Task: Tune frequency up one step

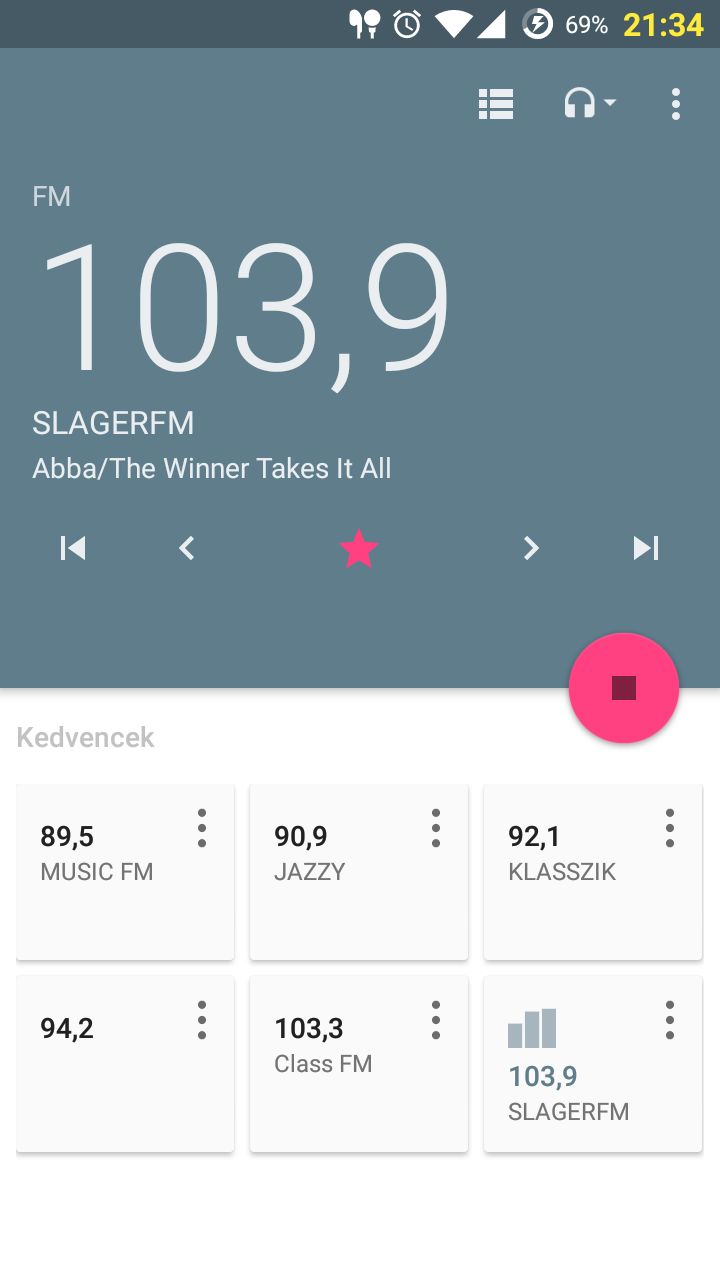Action: (531, 548)
